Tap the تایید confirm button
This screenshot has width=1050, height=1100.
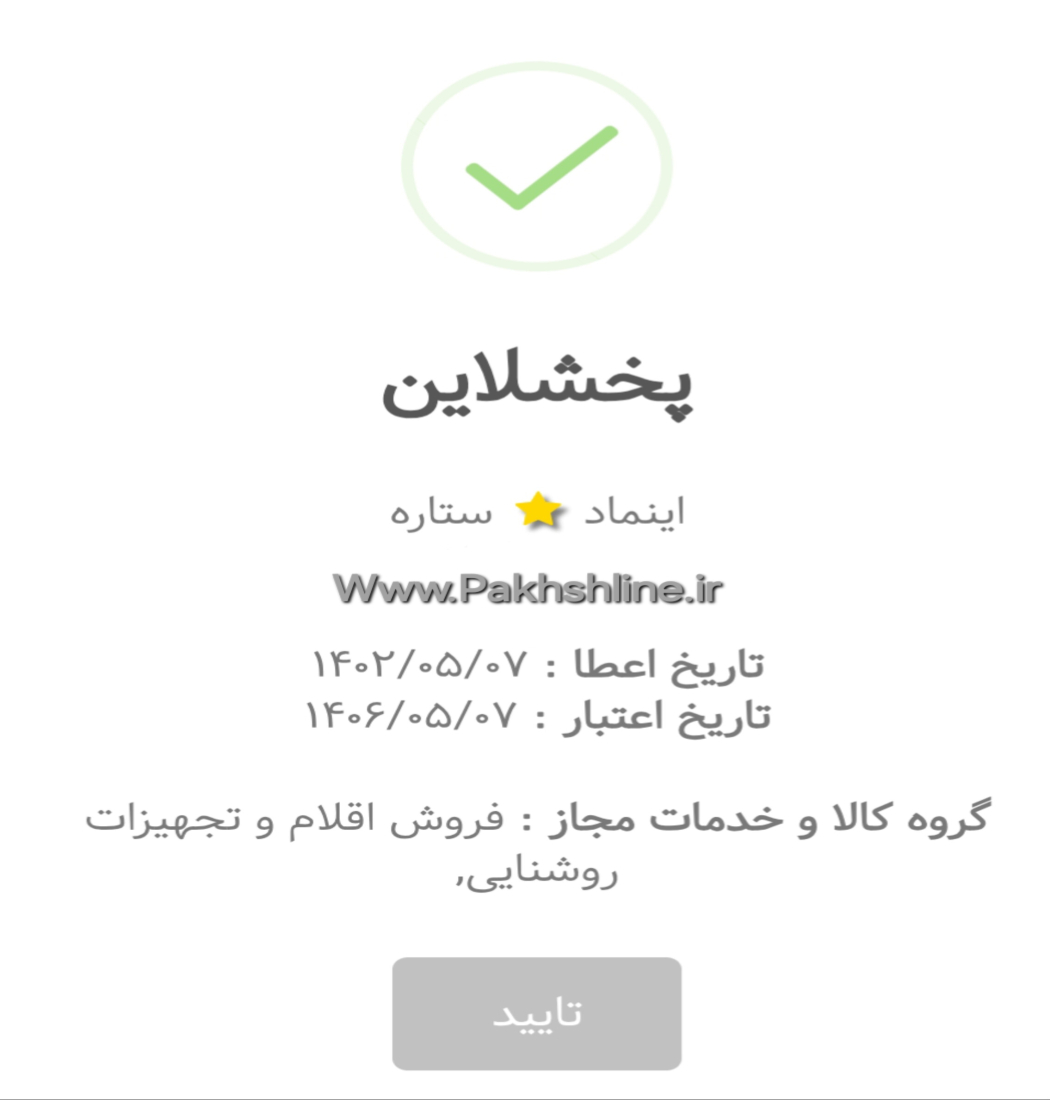coord(536,1013)
